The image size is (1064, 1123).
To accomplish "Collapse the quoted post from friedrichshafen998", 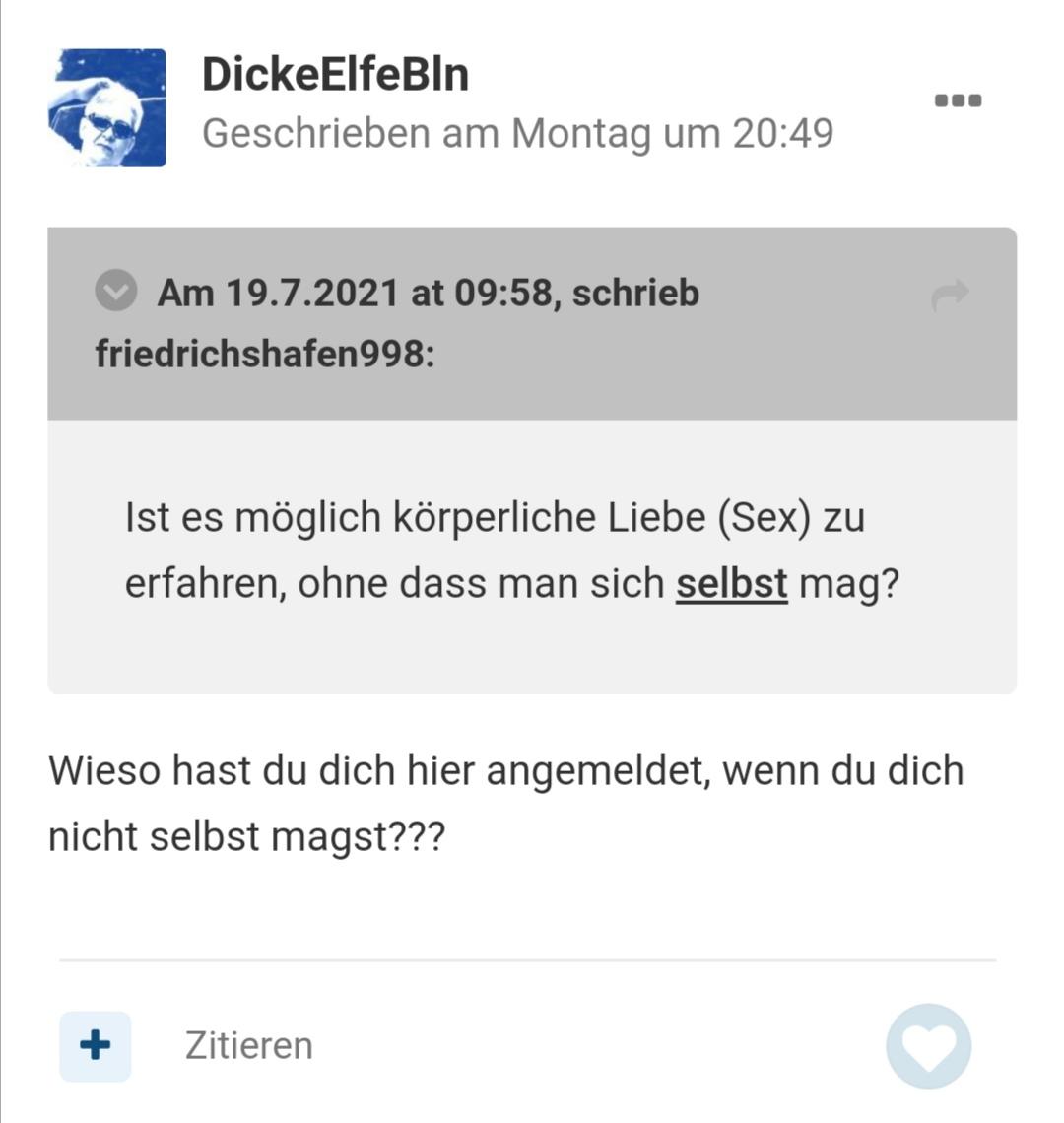I will click(116, 292).
